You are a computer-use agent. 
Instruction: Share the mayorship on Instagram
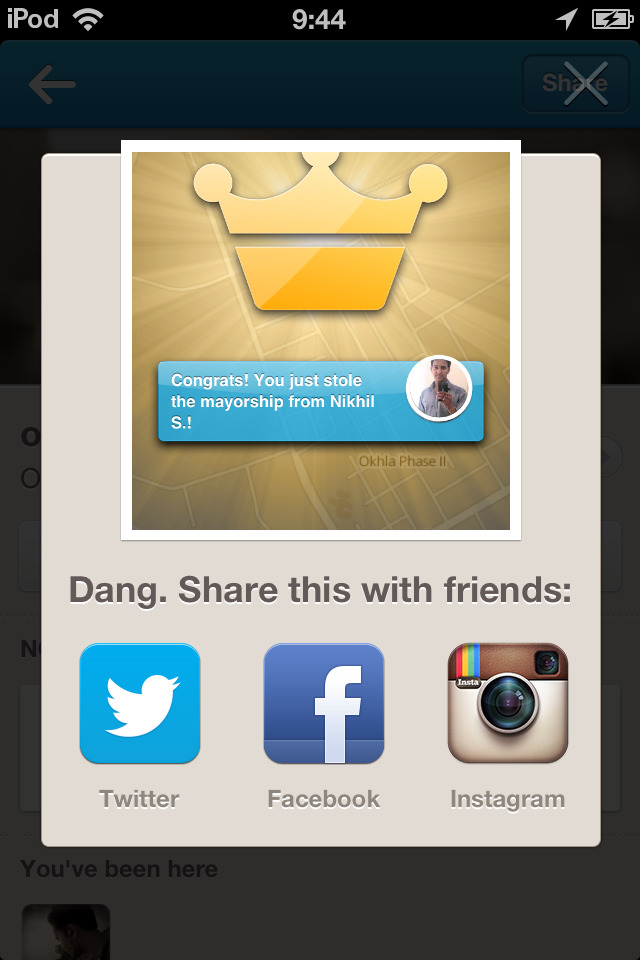click(507, 704)
